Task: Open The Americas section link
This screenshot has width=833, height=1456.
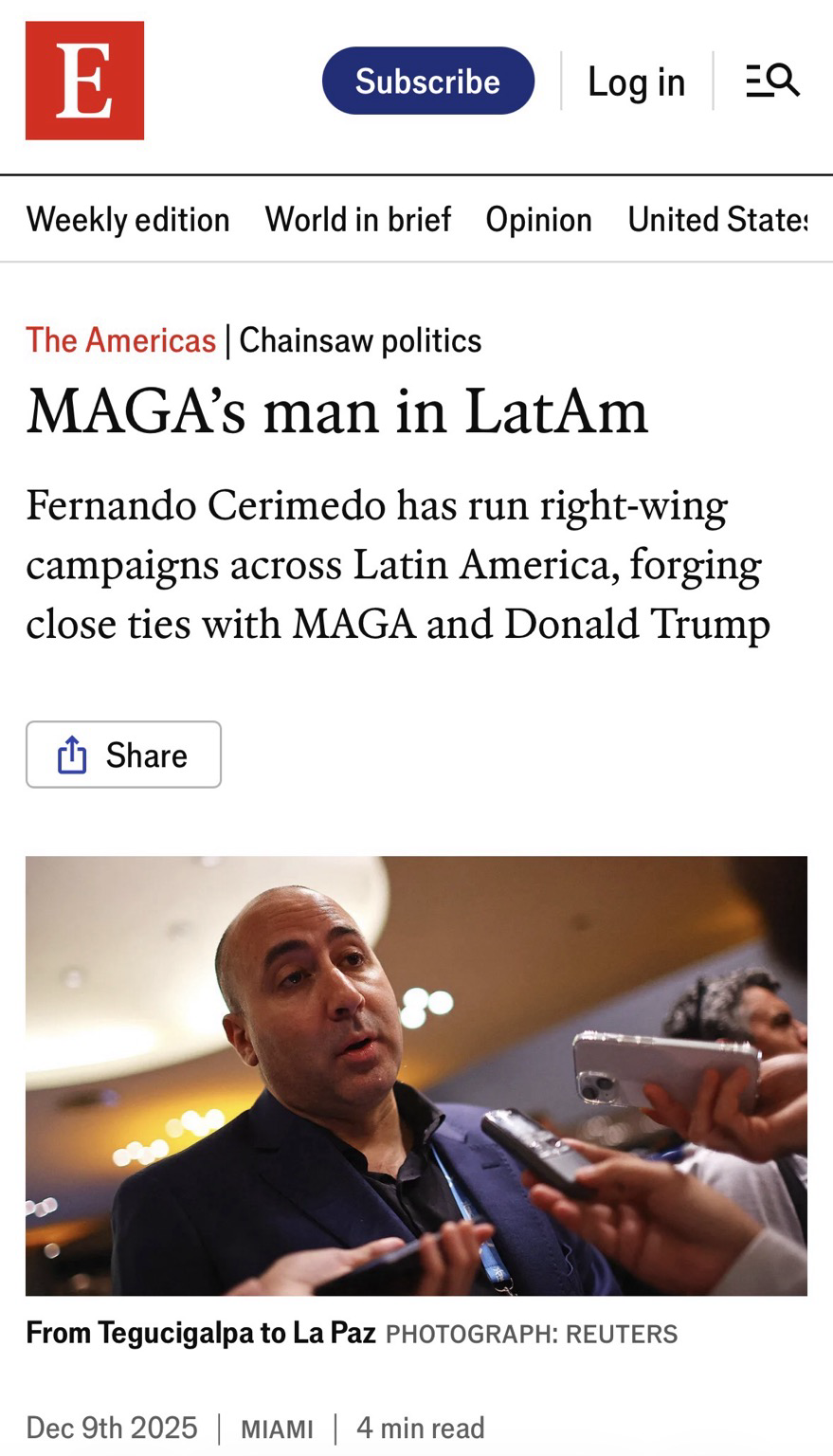Action: pyautogui.click(x=121, y=340)
